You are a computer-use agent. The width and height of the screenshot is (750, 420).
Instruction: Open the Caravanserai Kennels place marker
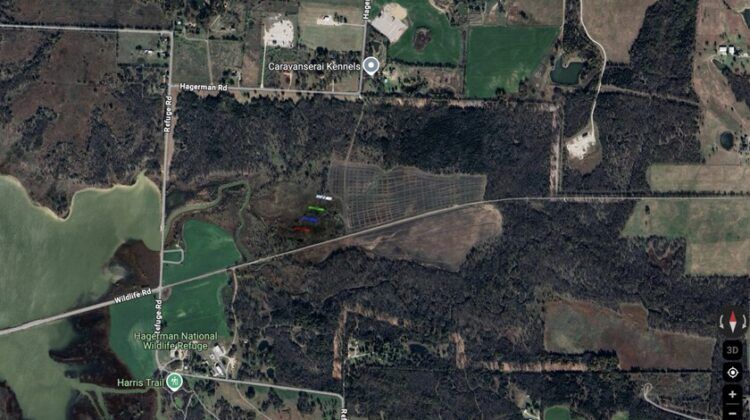(x=371, y=66)
